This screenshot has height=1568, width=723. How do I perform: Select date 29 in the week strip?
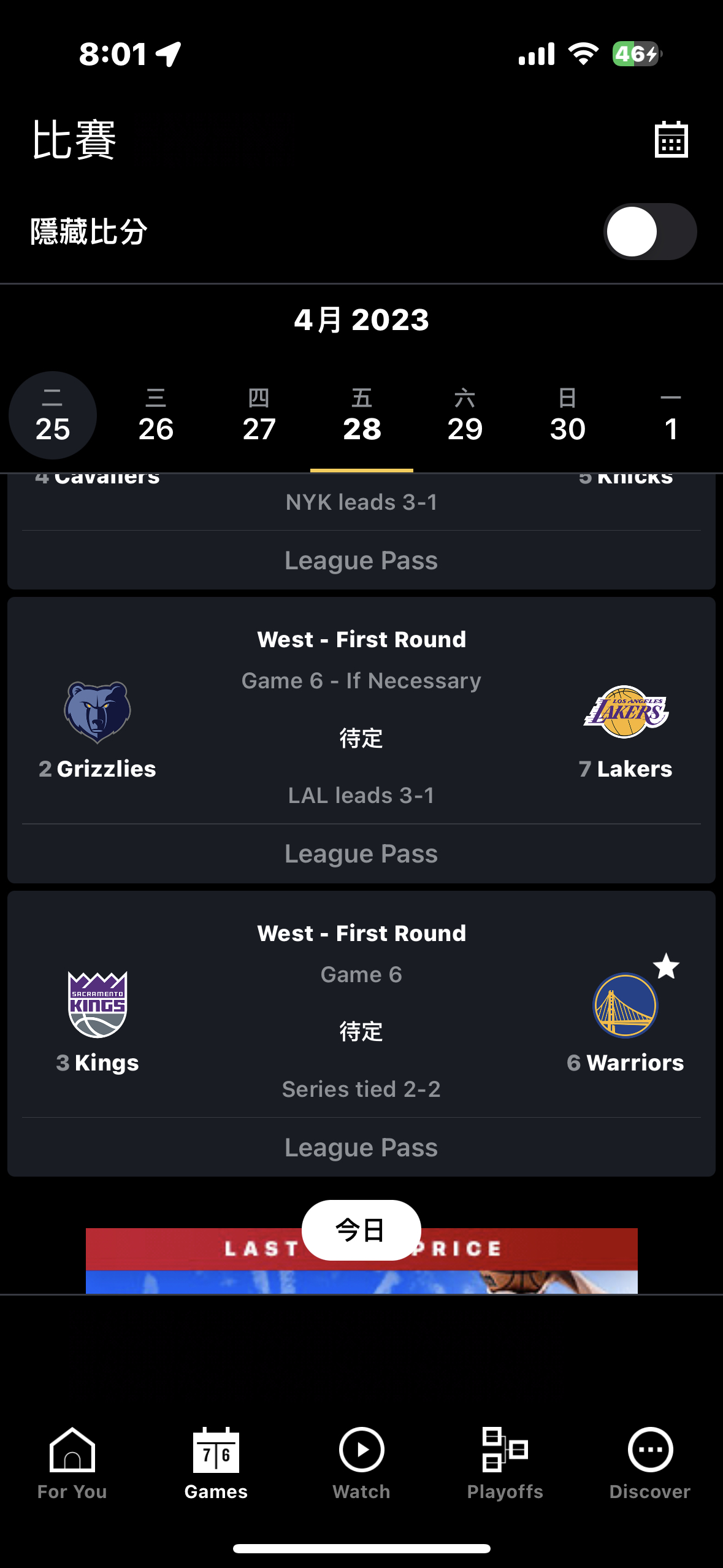coord(465,415)
